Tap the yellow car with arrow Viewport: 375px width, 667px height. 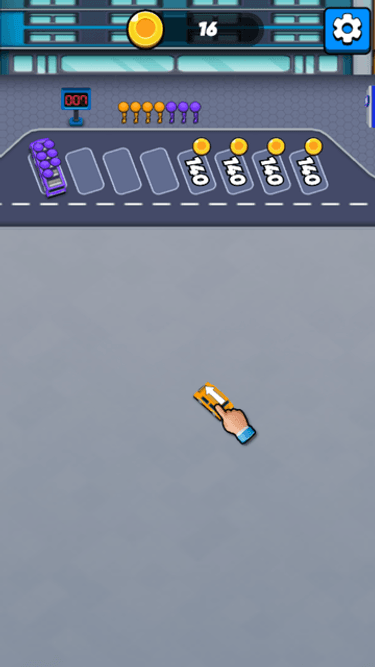(x=213, y=401)
